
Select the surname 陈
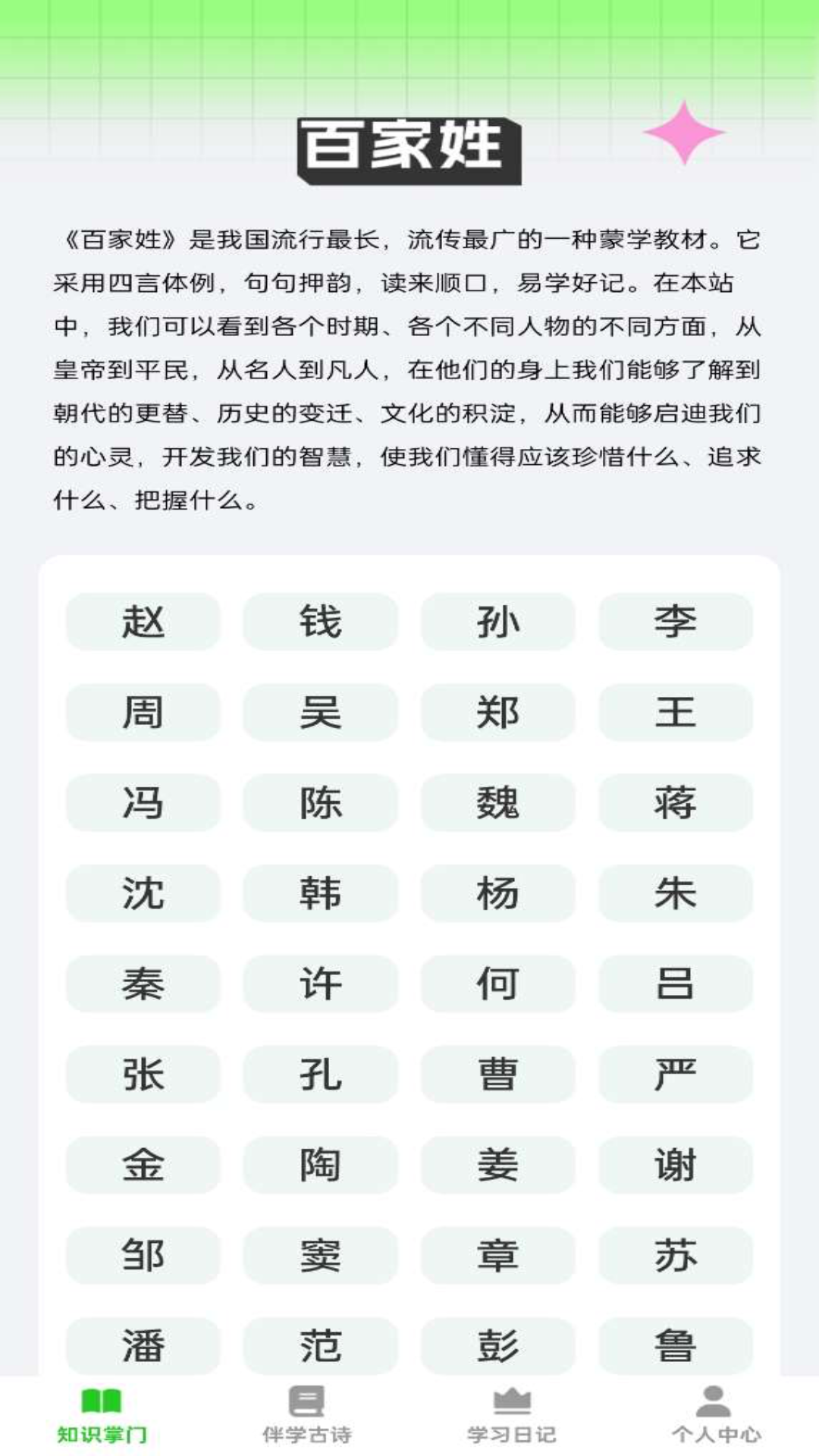coord(321,804)
